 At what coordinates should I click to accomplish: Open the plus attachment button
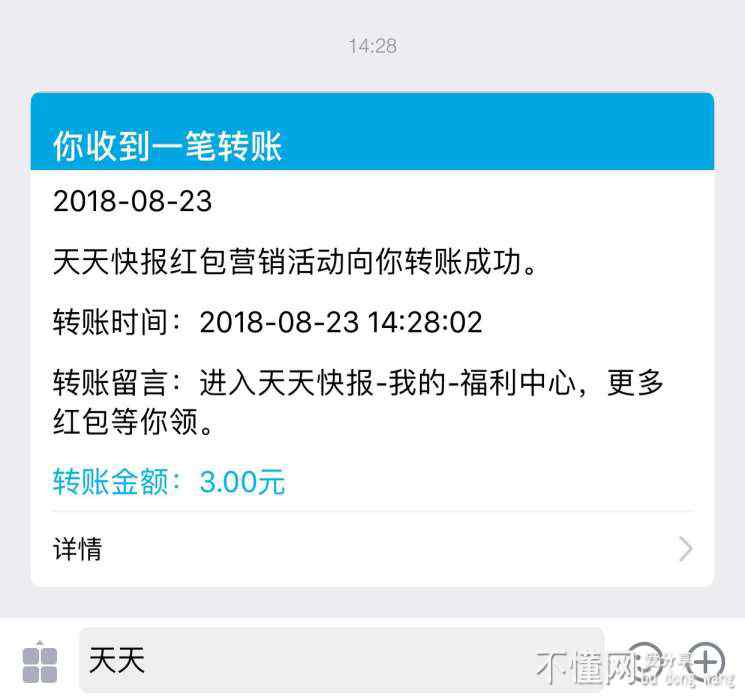point(706,661)
